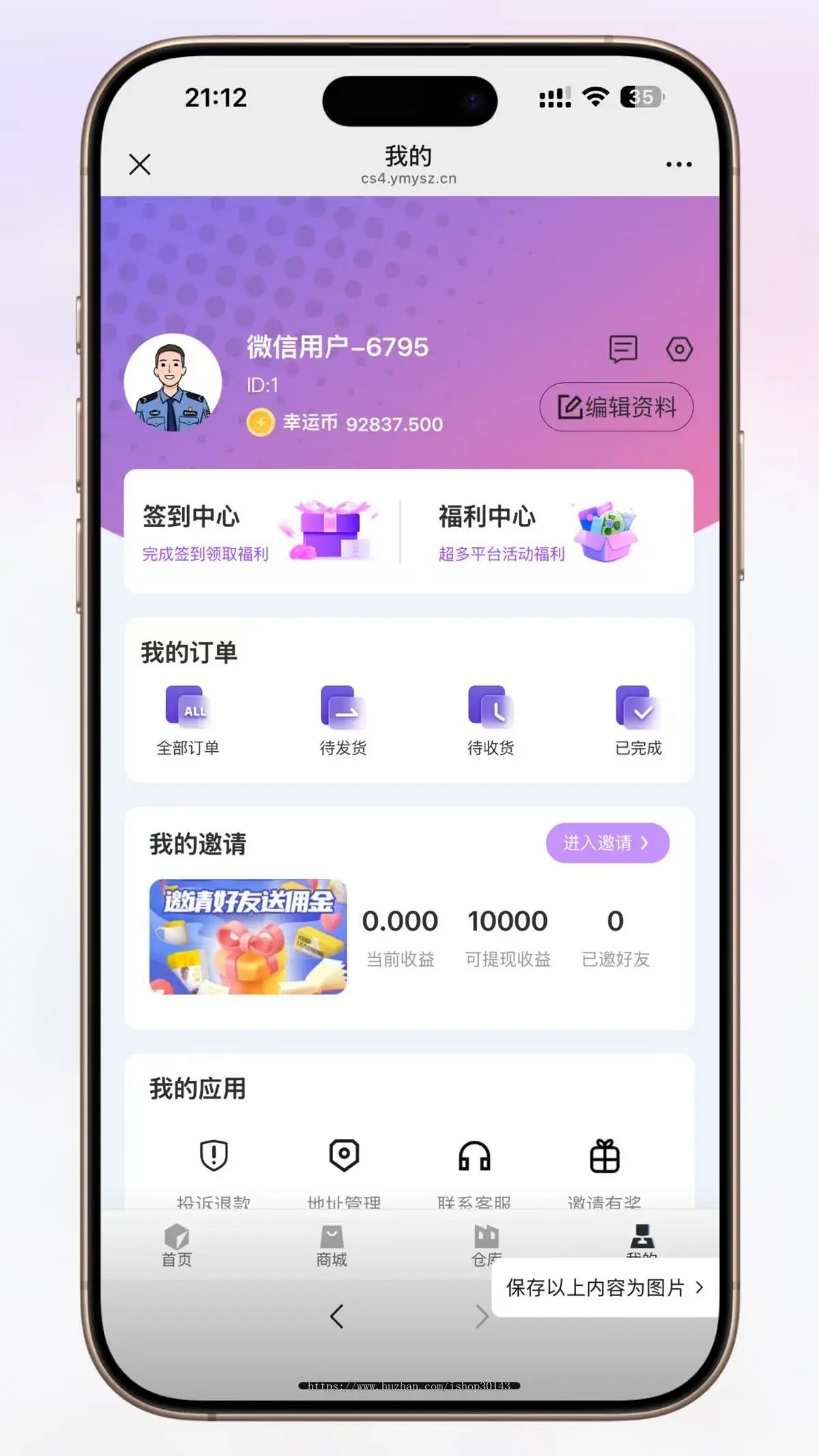This screenshot has width=819, height=1456.
Task: Open 待收货 orders
Action: (490, 721)
